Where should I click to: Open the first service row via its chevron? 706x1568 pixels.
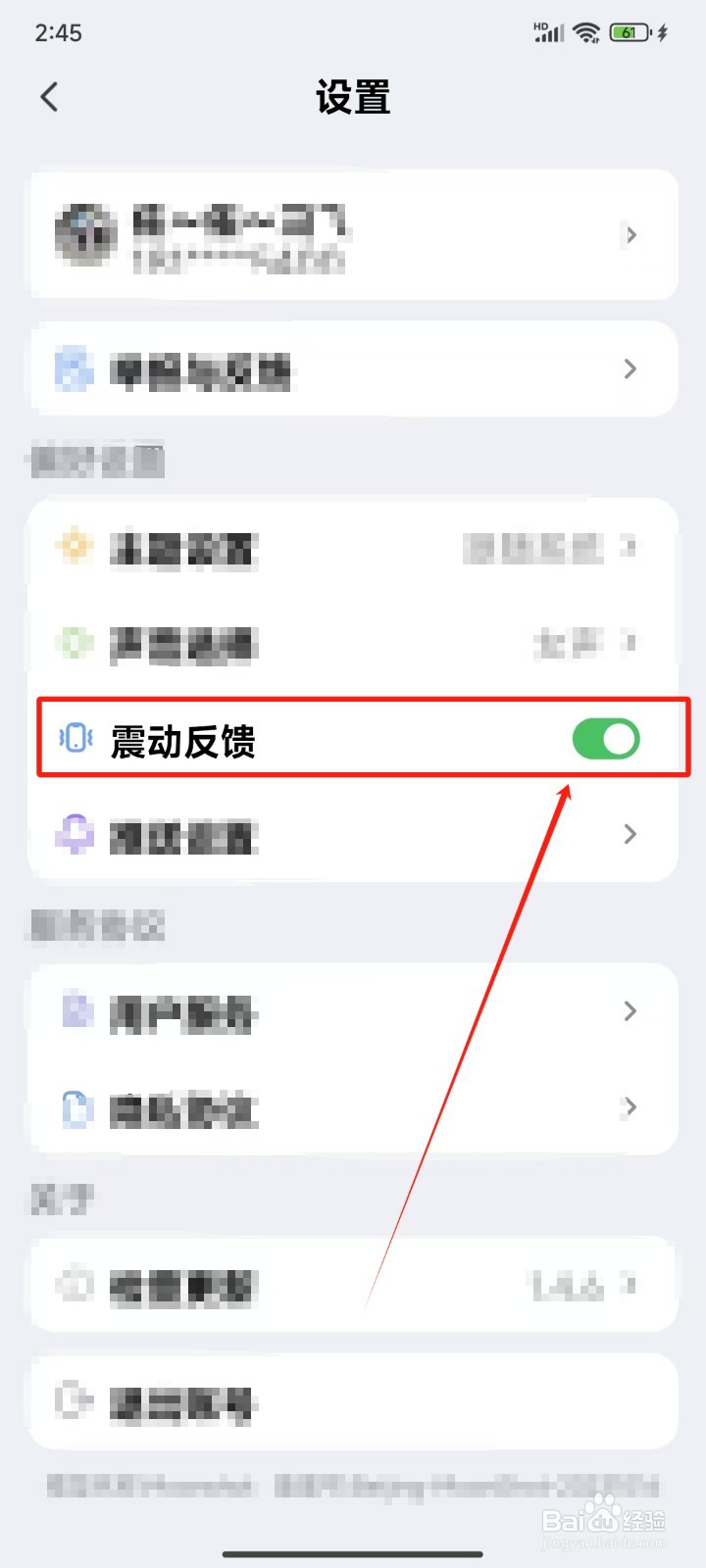(630, 1011)
